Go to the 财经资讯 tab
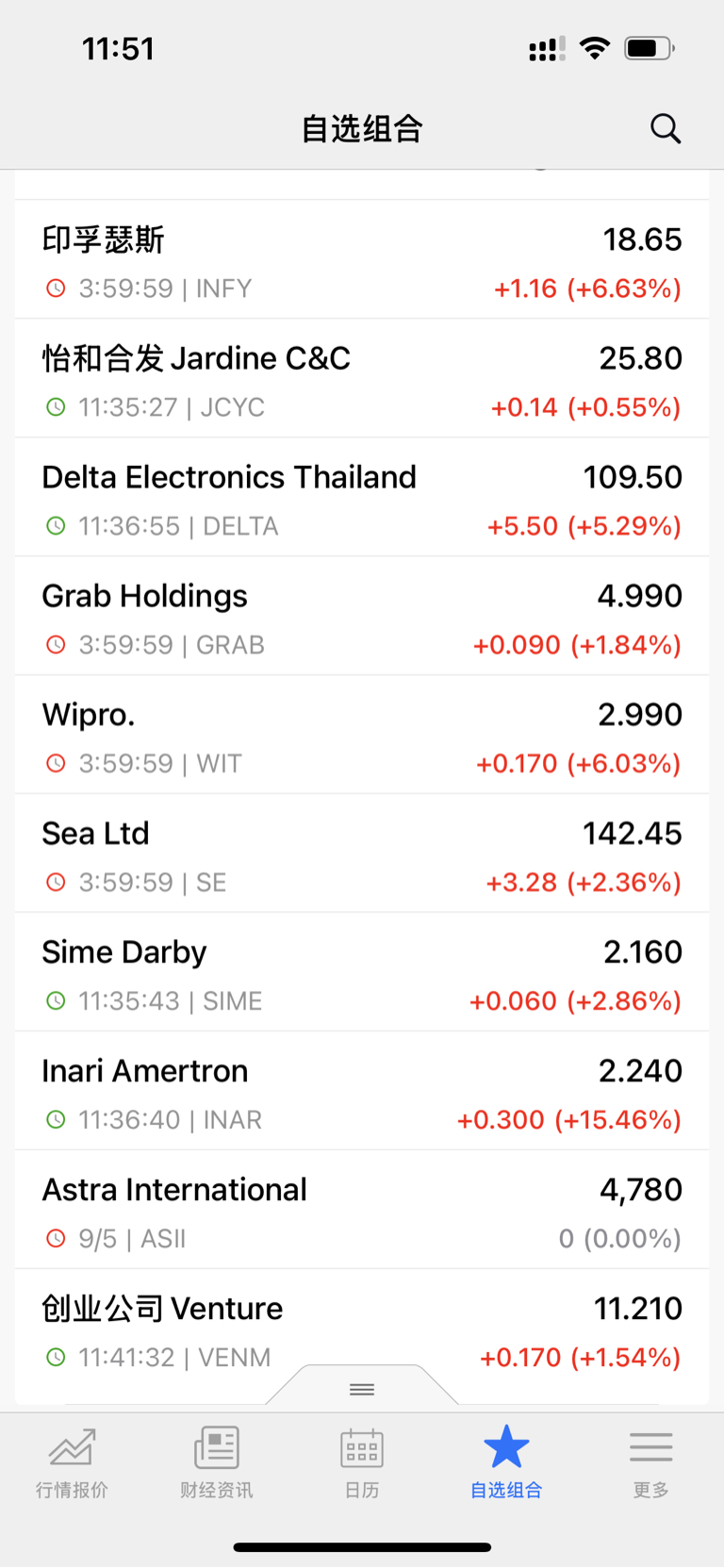This screenshot has width=724, height=1568. pos(217,1462)
